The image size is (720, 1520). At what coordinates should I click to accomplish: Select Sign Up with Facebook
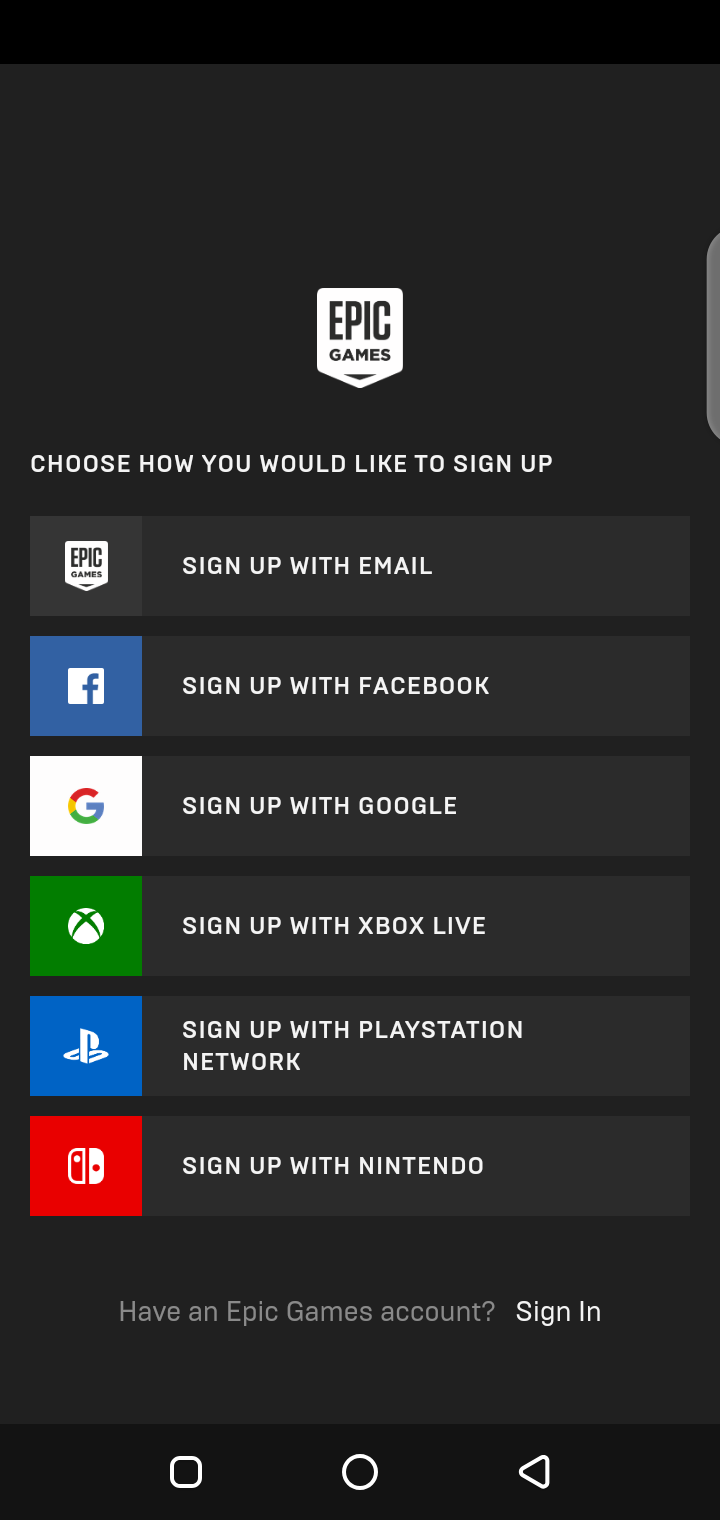click(x=360, y=686)
